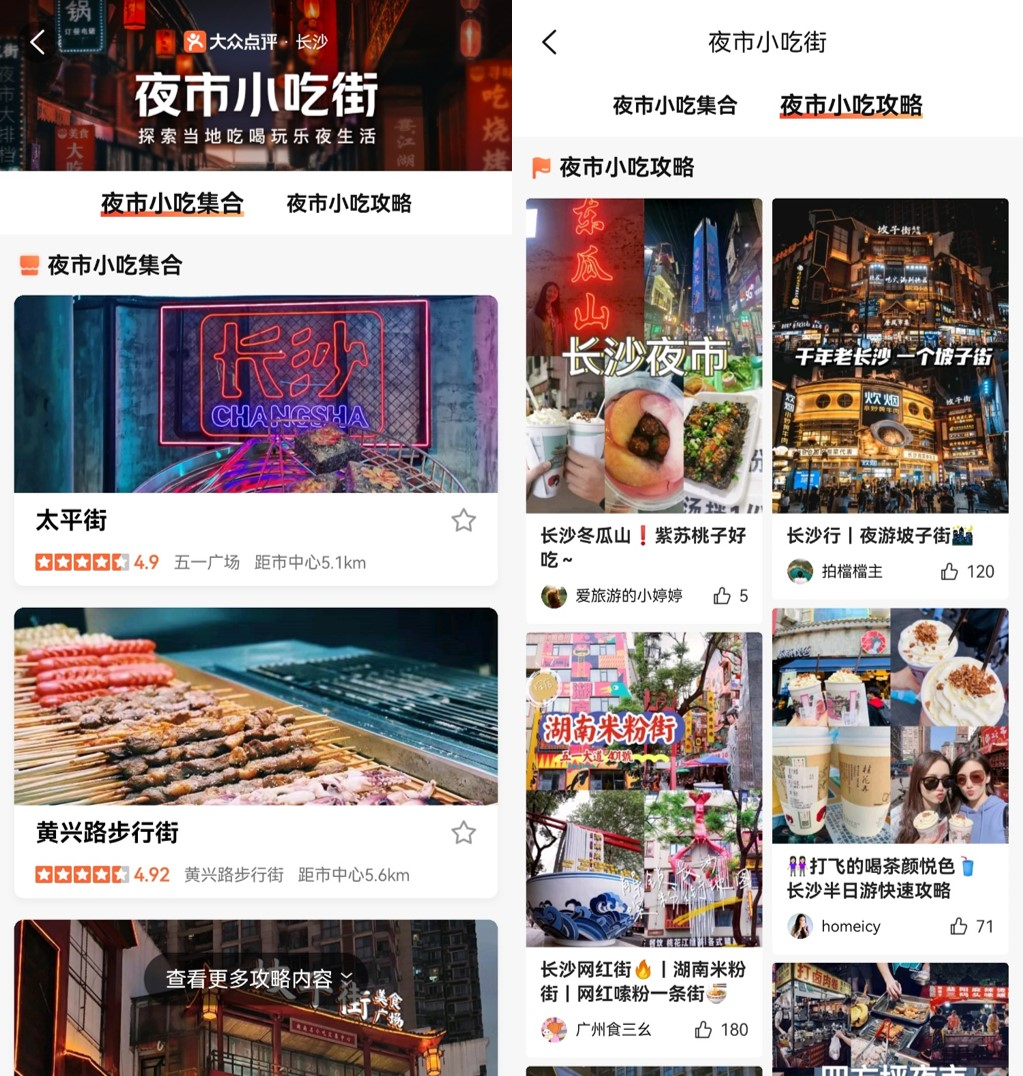Expand 查看更多攻略内容
Viewport: 1023px width, 1076px height.
coord(259,978)
